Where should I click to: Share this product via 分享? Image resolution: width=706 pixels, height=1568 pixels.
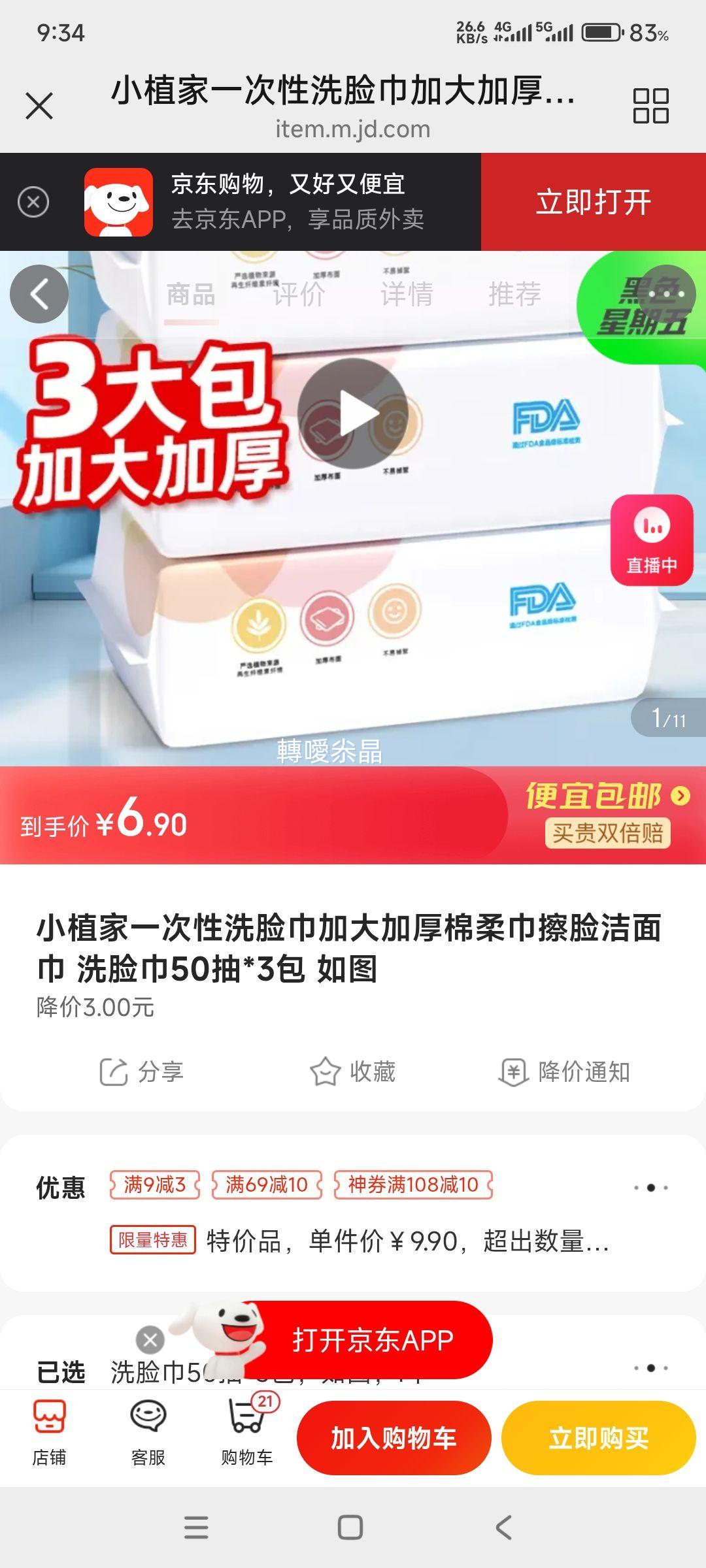(141, 1072)
